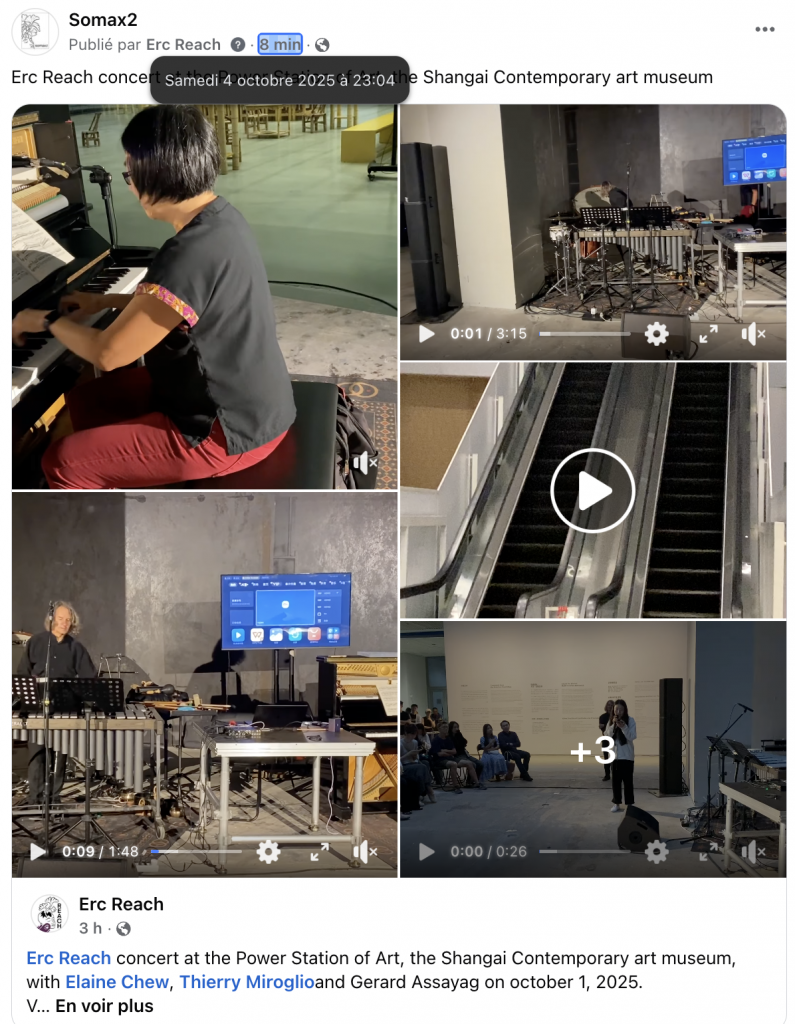This screenshot has width=795, height=1024.
Task: Unmute the pianist video
Action: pos(365,462)
